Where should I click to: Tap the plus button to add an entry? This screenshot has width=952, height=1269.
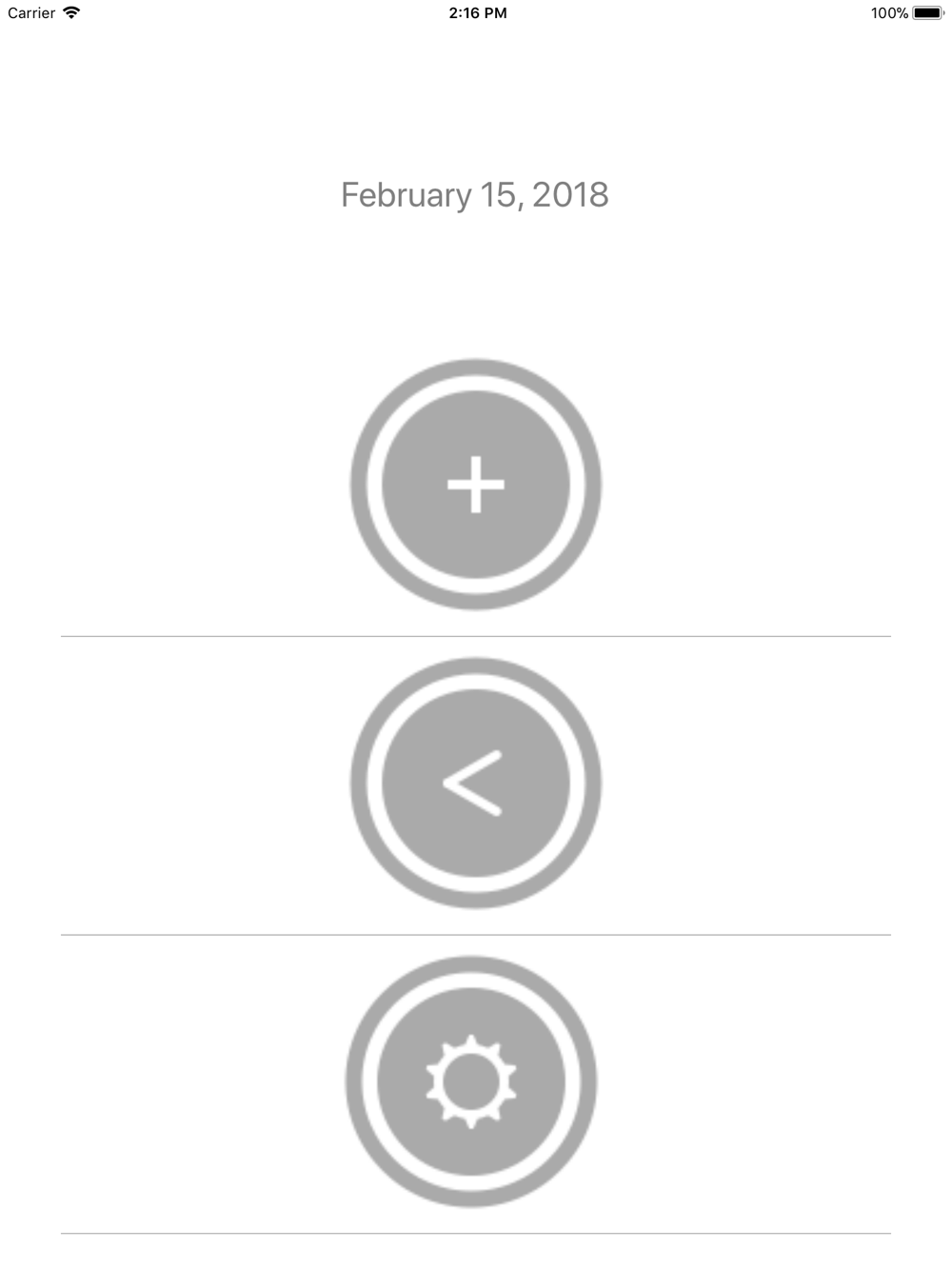[475, 485]
